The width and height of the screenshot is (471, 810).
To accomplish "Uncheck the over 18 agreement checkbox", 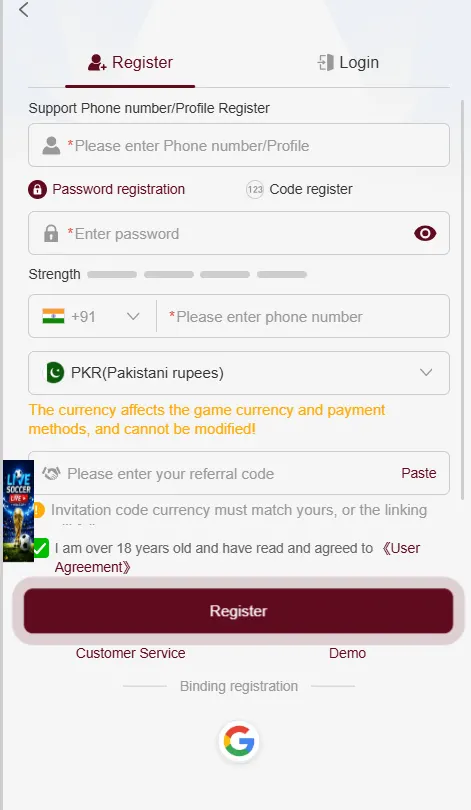I will tap(41, 548).
